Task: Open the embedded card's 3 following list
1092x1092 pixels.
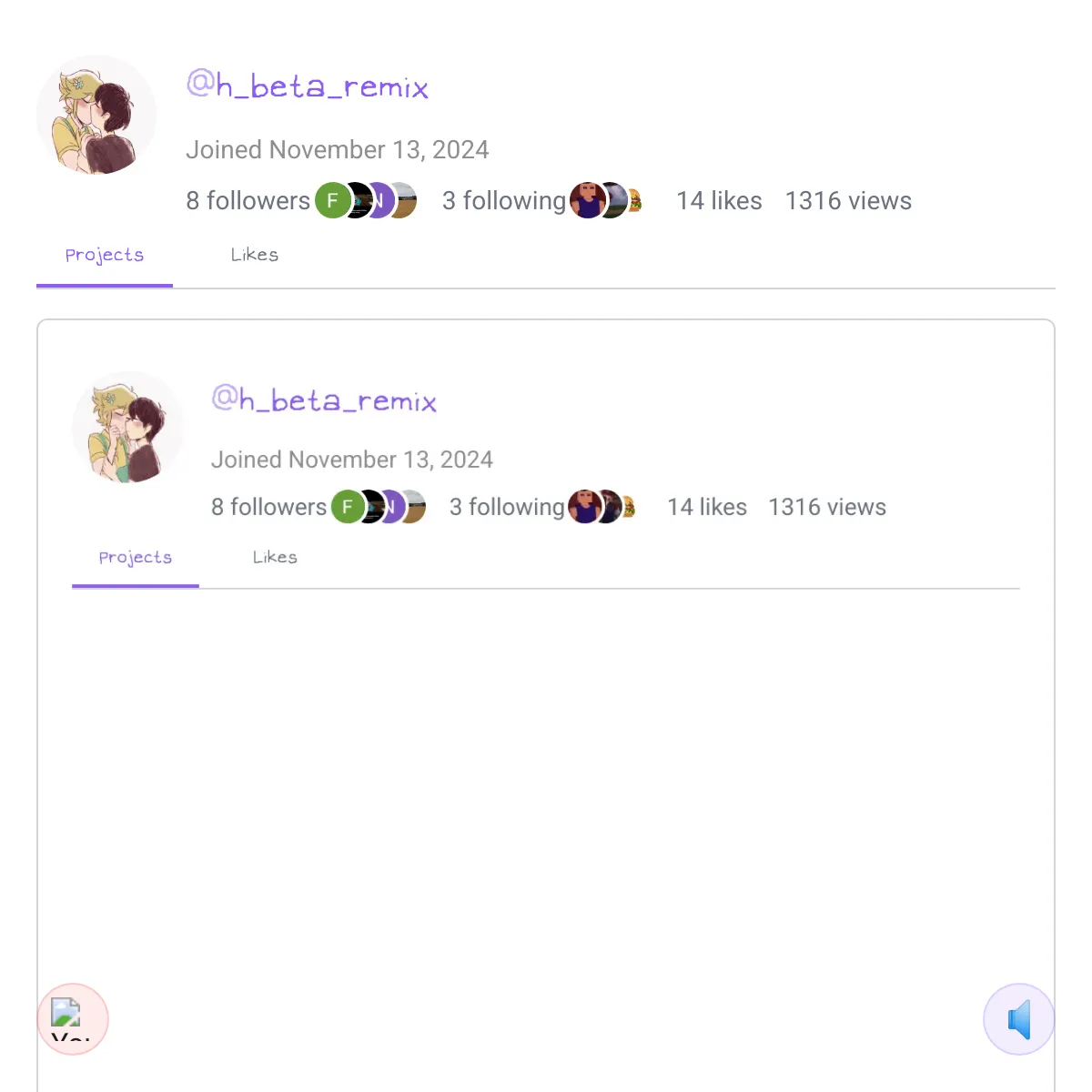Action: [507, 507]
